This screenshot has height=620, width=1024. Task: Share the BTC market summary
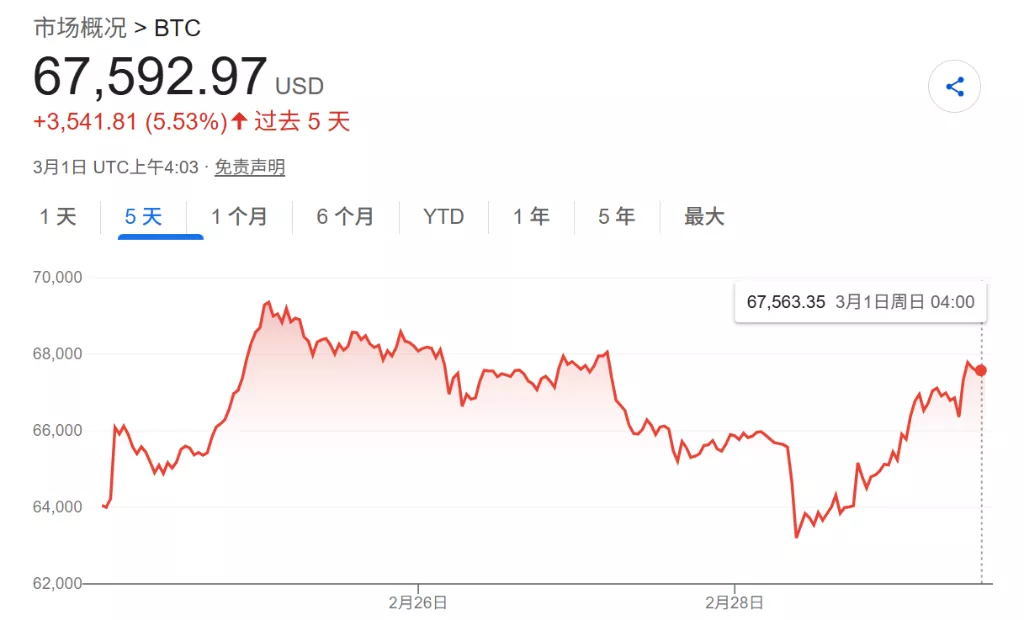tap(954, 87)
